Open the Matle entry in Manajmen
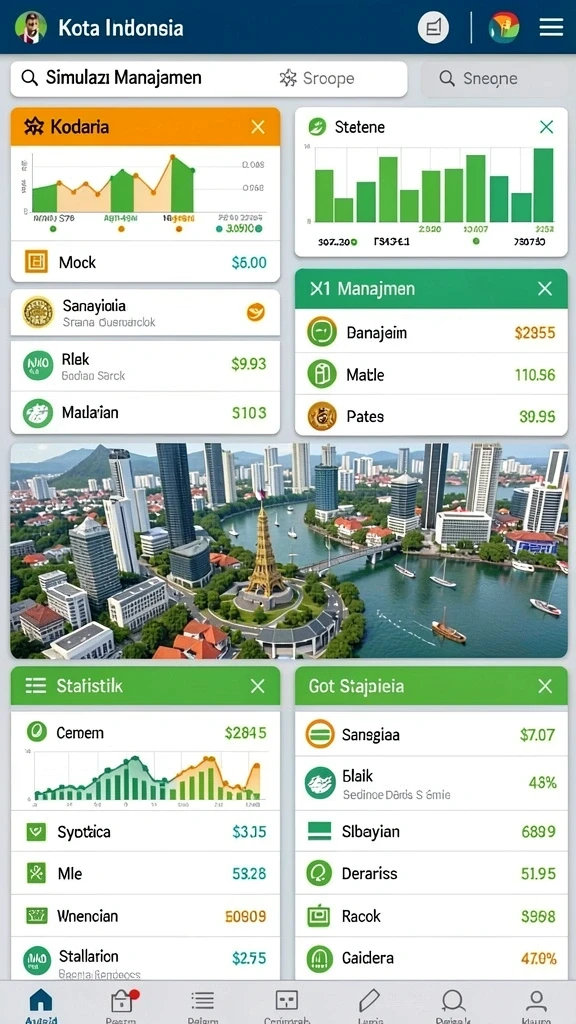 pyautogui.click(x=431, y=375)
